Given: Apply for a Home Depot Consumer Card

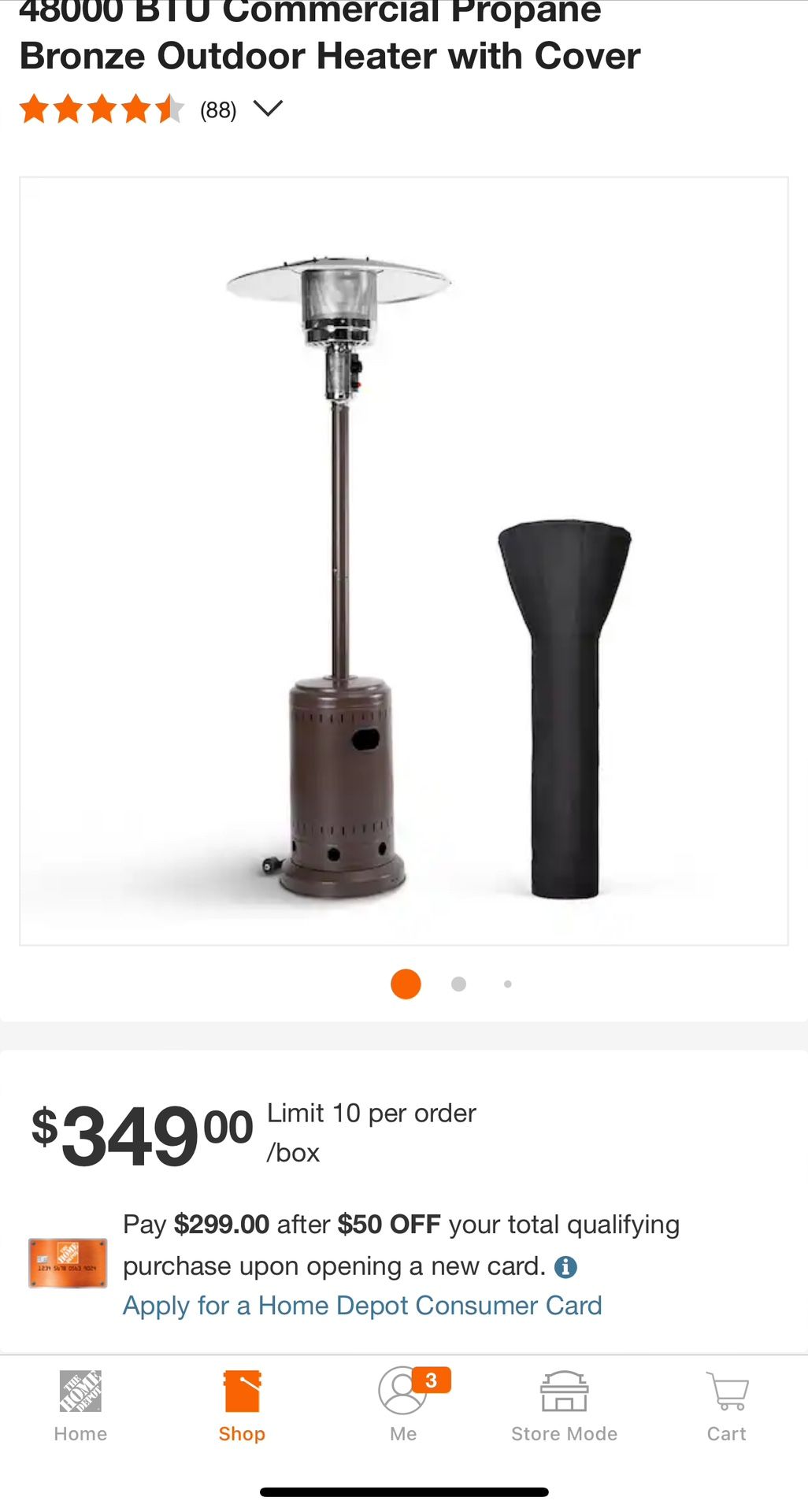Looking at the screenshot, I should click(x=362, y=1306).
